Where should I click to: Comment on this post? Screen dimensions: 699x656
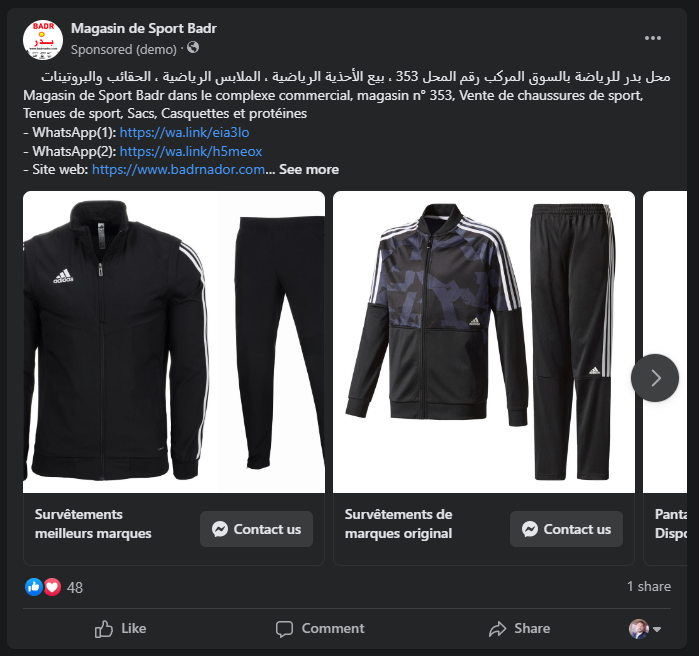pos(320,628)
